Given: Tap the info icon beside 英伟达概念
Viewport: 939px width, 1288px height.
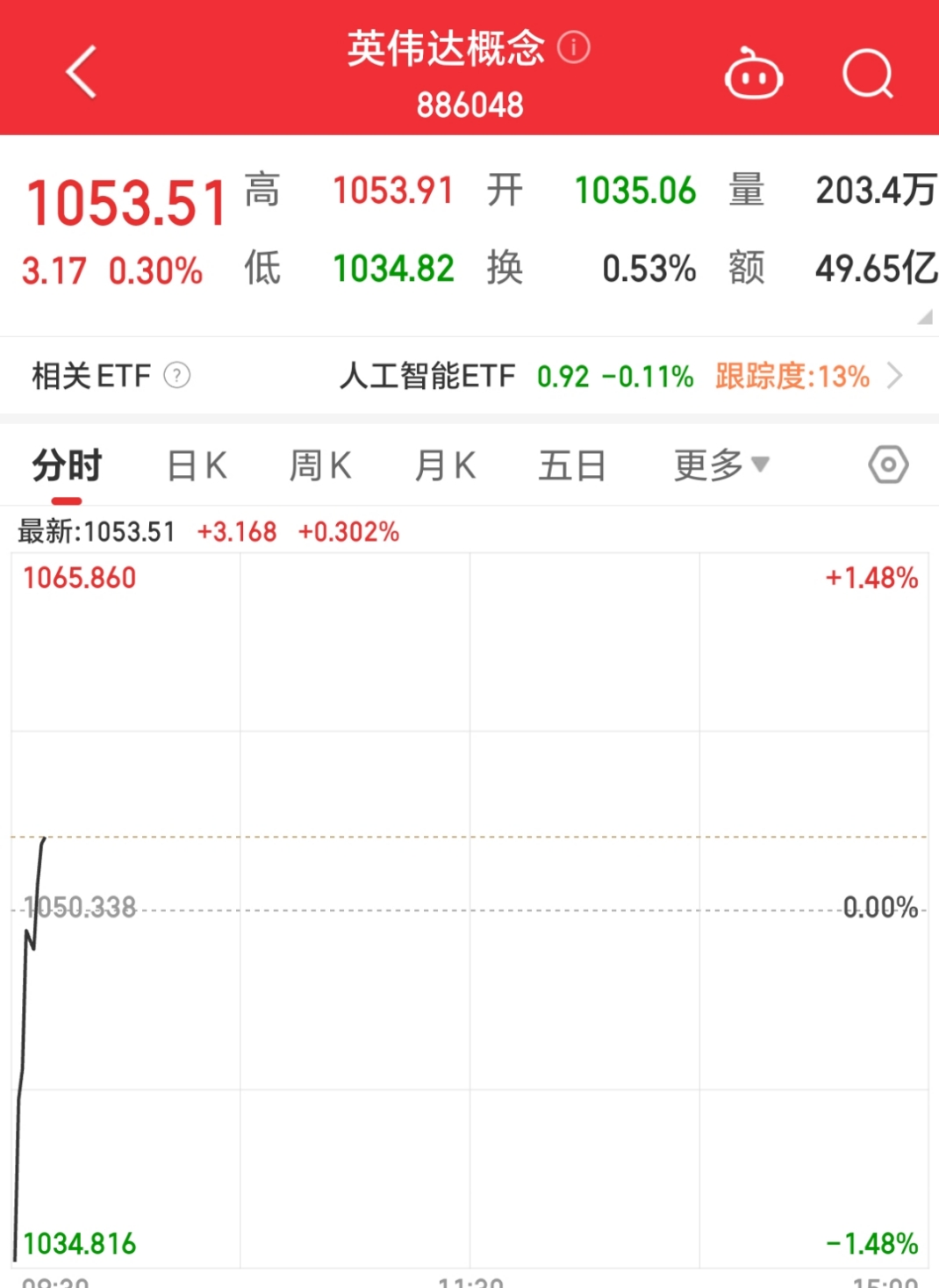Looking at the screenshot, I should tap(575, 48).
